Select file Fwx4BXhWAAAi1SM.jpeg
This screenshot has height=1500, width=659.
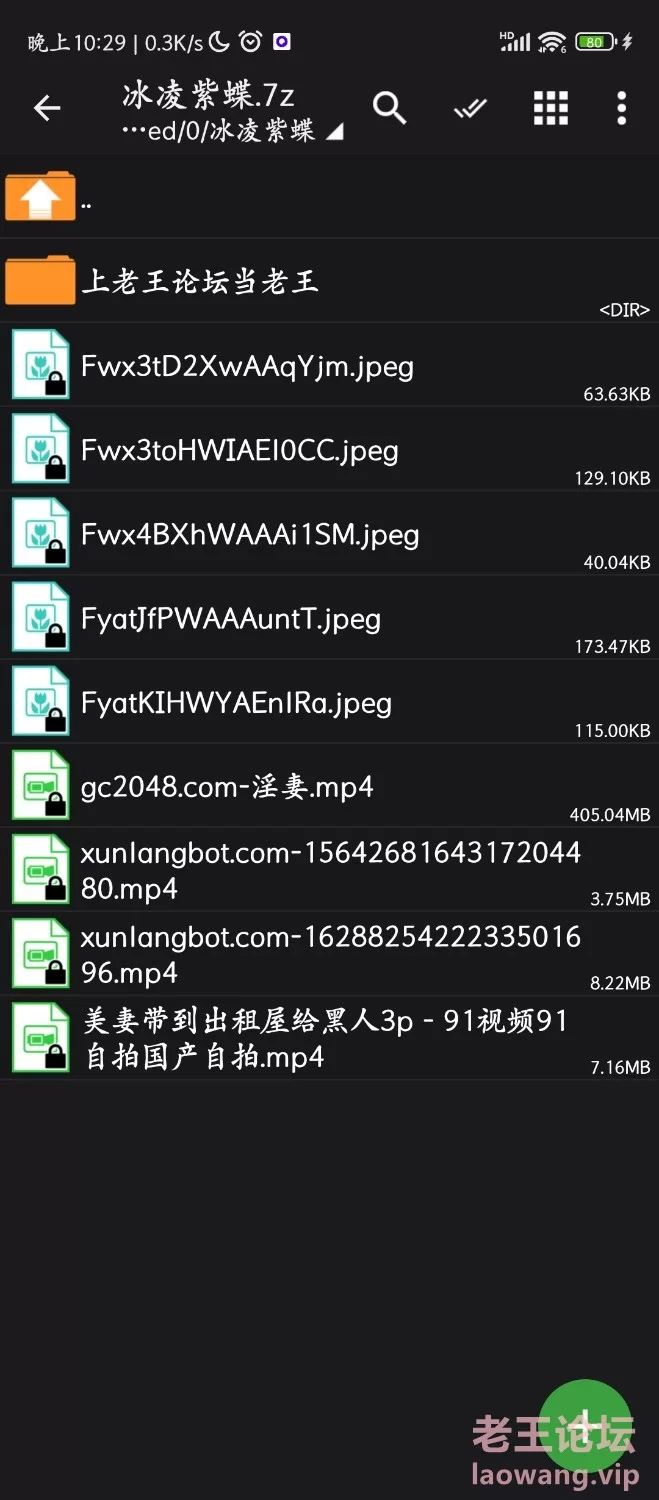329,534
